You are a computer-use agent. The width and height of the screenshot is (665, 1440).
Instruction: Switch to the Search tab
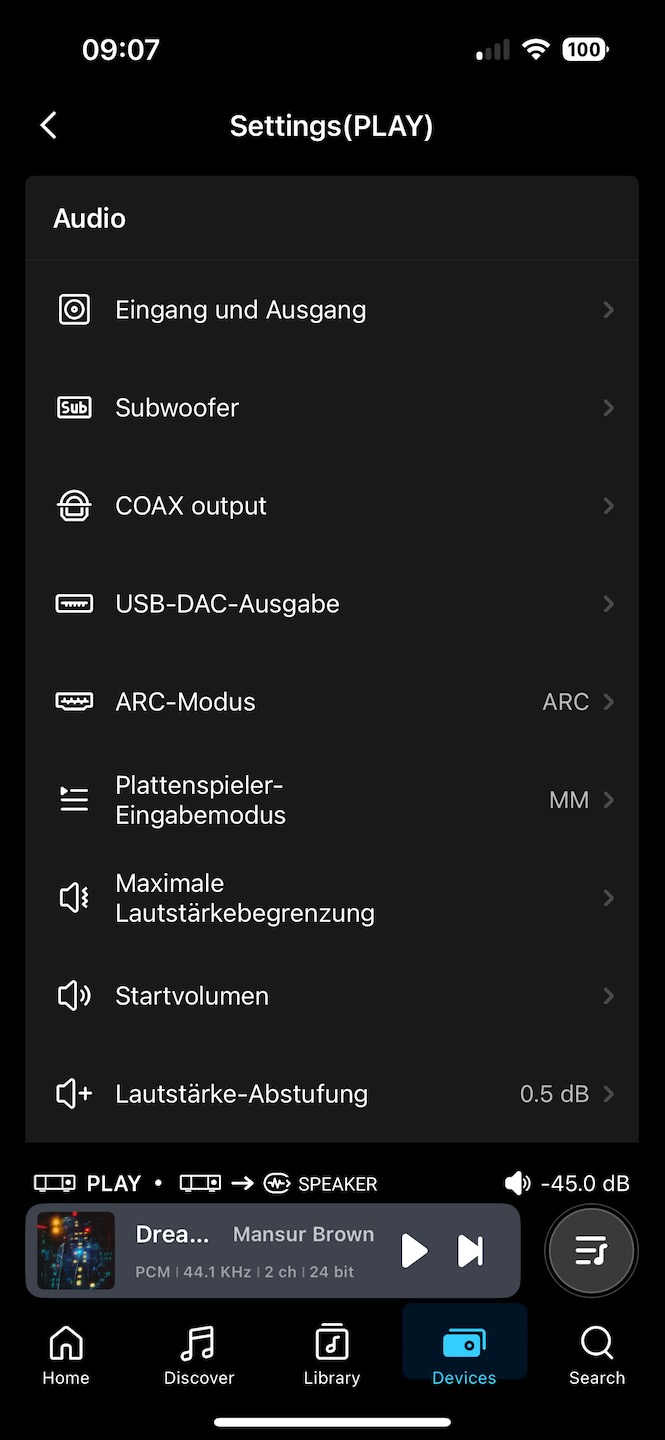[x=597, y=1356]
